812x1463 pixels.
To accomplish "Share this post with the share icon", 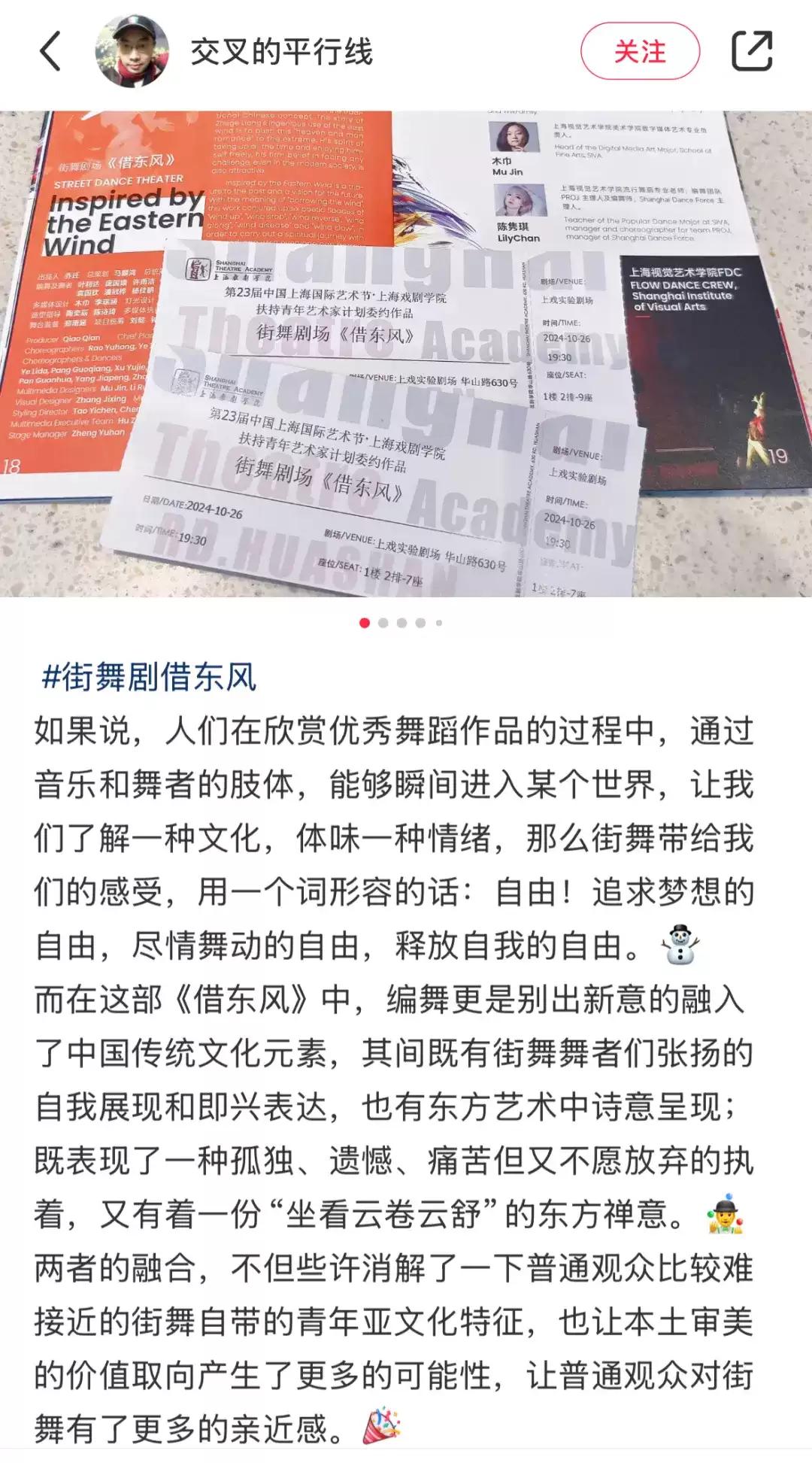I will click(x=752, y=51).
